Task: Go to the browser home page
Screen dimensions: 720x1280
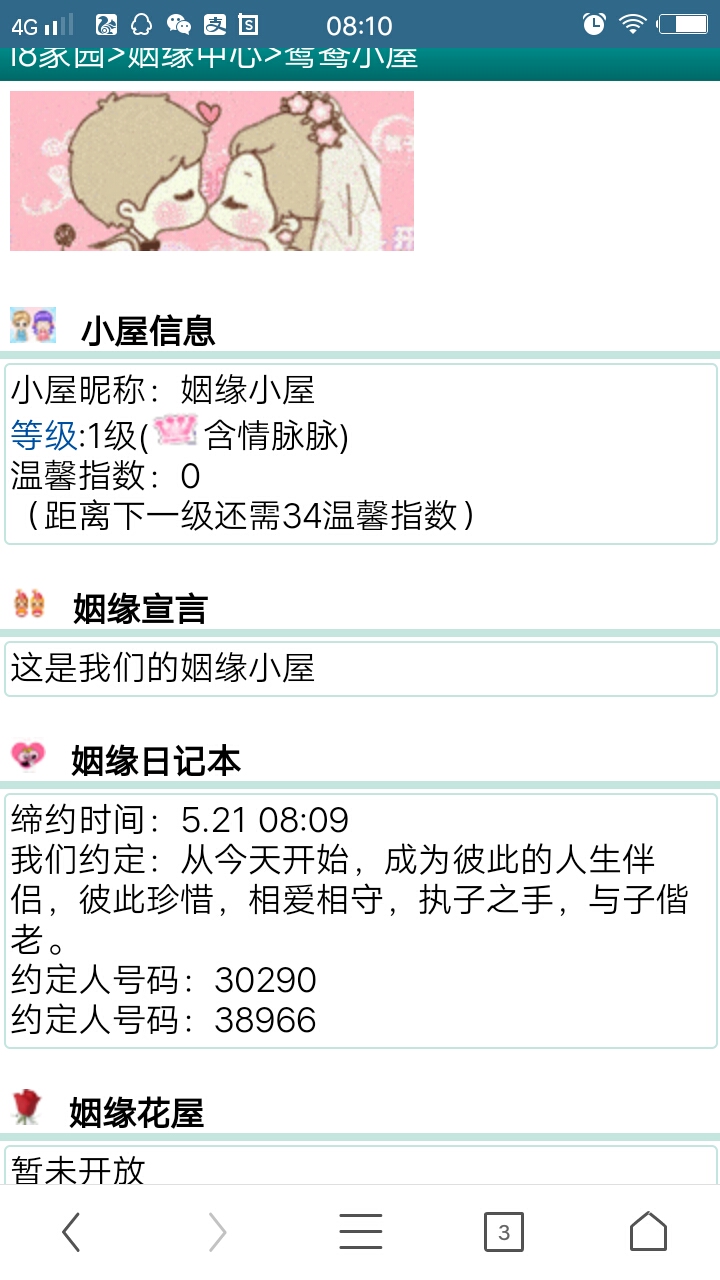Action: coord(648,1232)
